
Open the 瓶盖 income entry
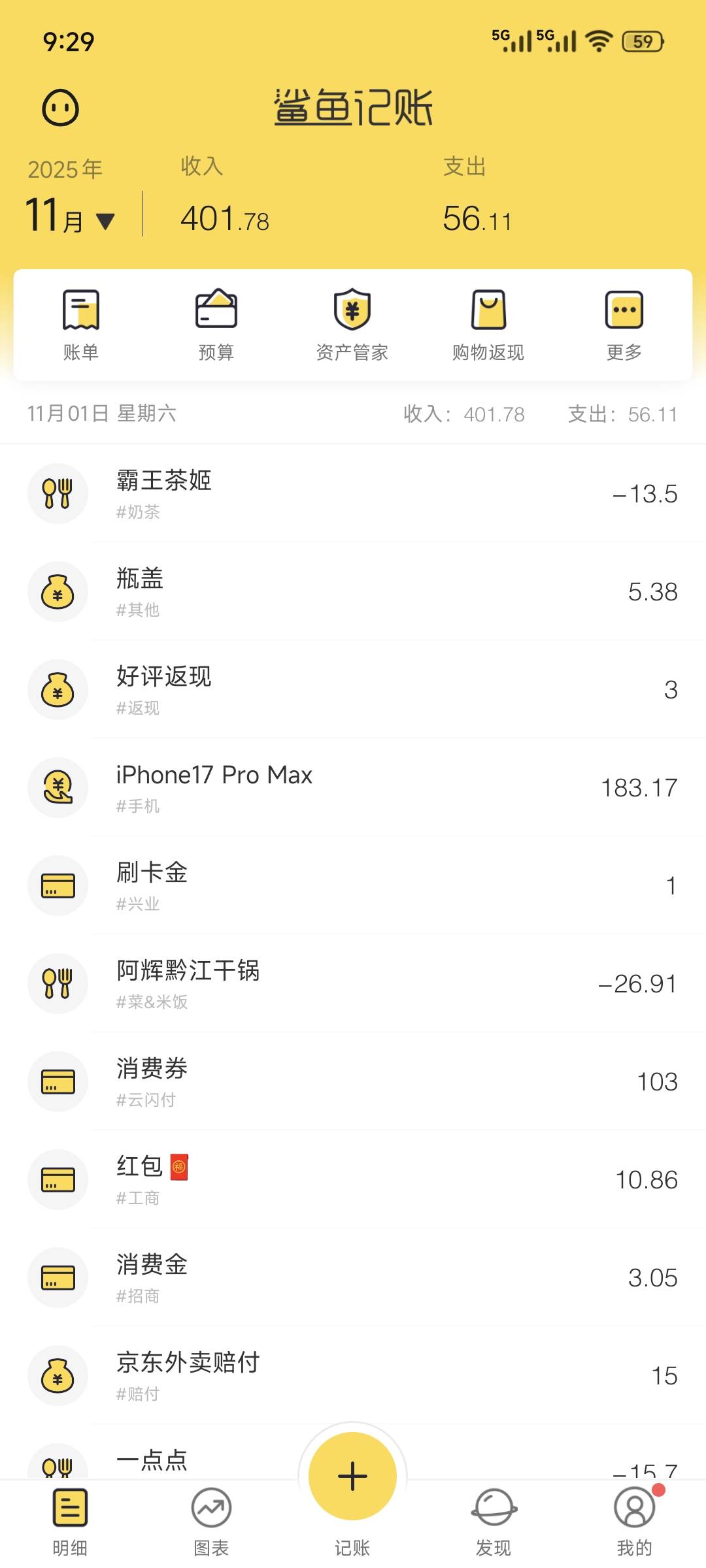point(353,591)
